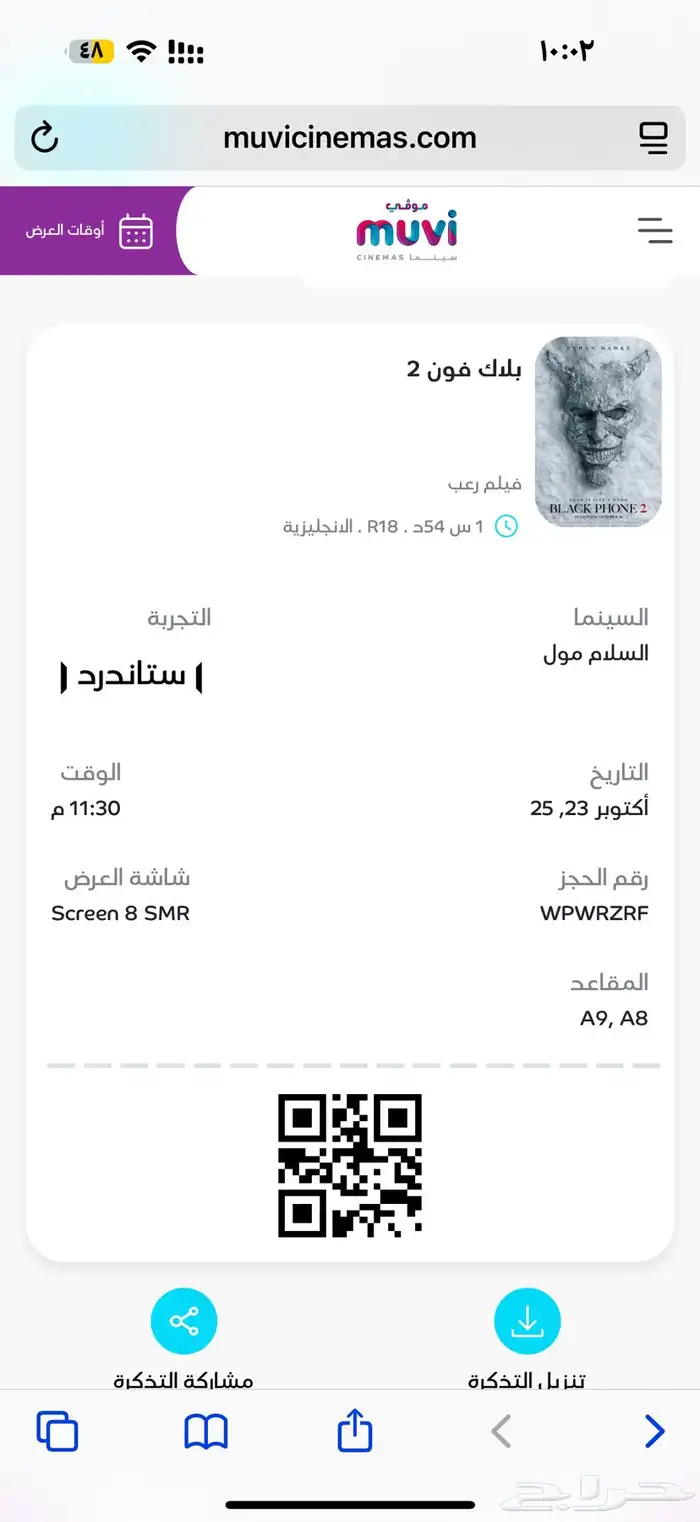Open the hamburger menu
This screenshot has width=700, height=1522.
click(x=654, y=230)
